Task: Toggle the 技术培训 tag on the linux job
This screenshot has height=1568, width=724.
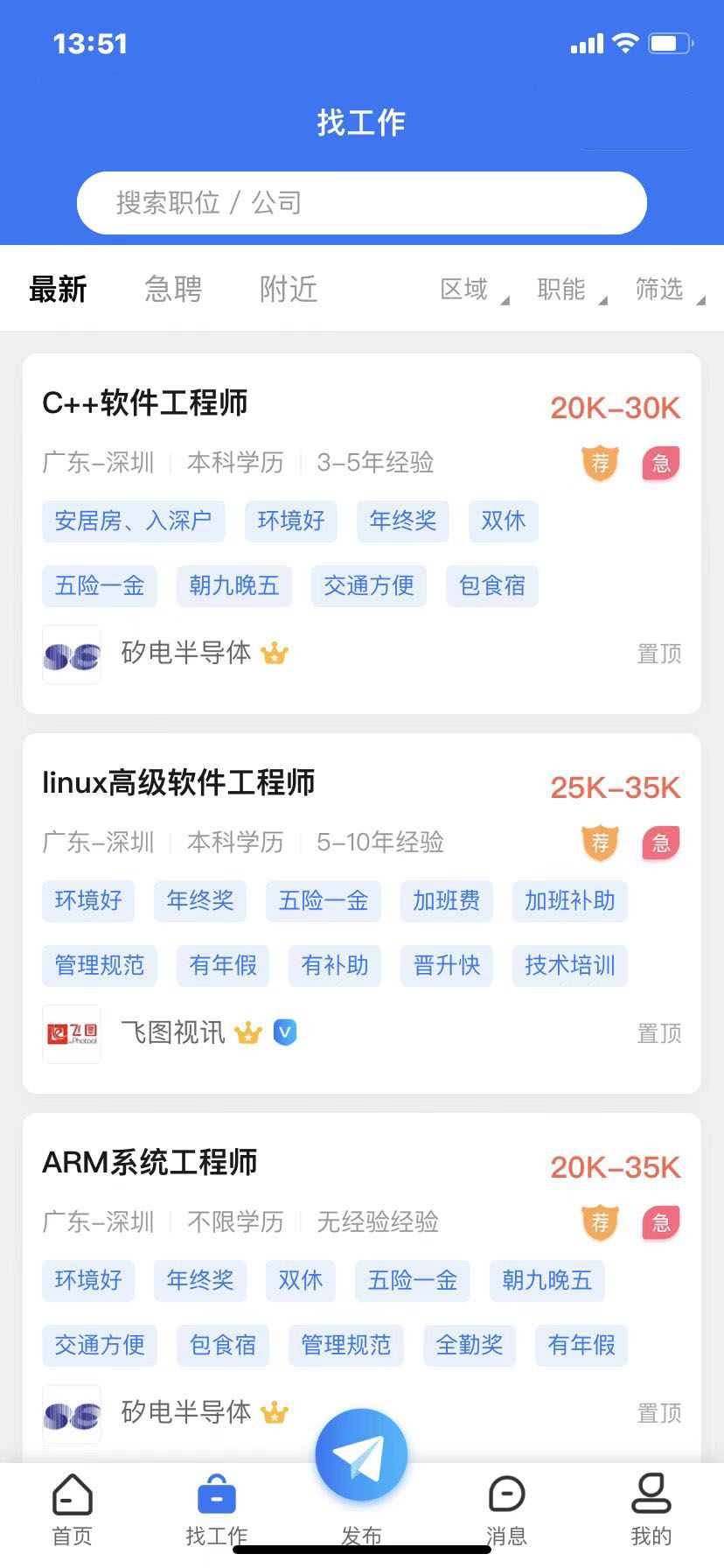Action: pyautogui.click(x=569, y=966)
